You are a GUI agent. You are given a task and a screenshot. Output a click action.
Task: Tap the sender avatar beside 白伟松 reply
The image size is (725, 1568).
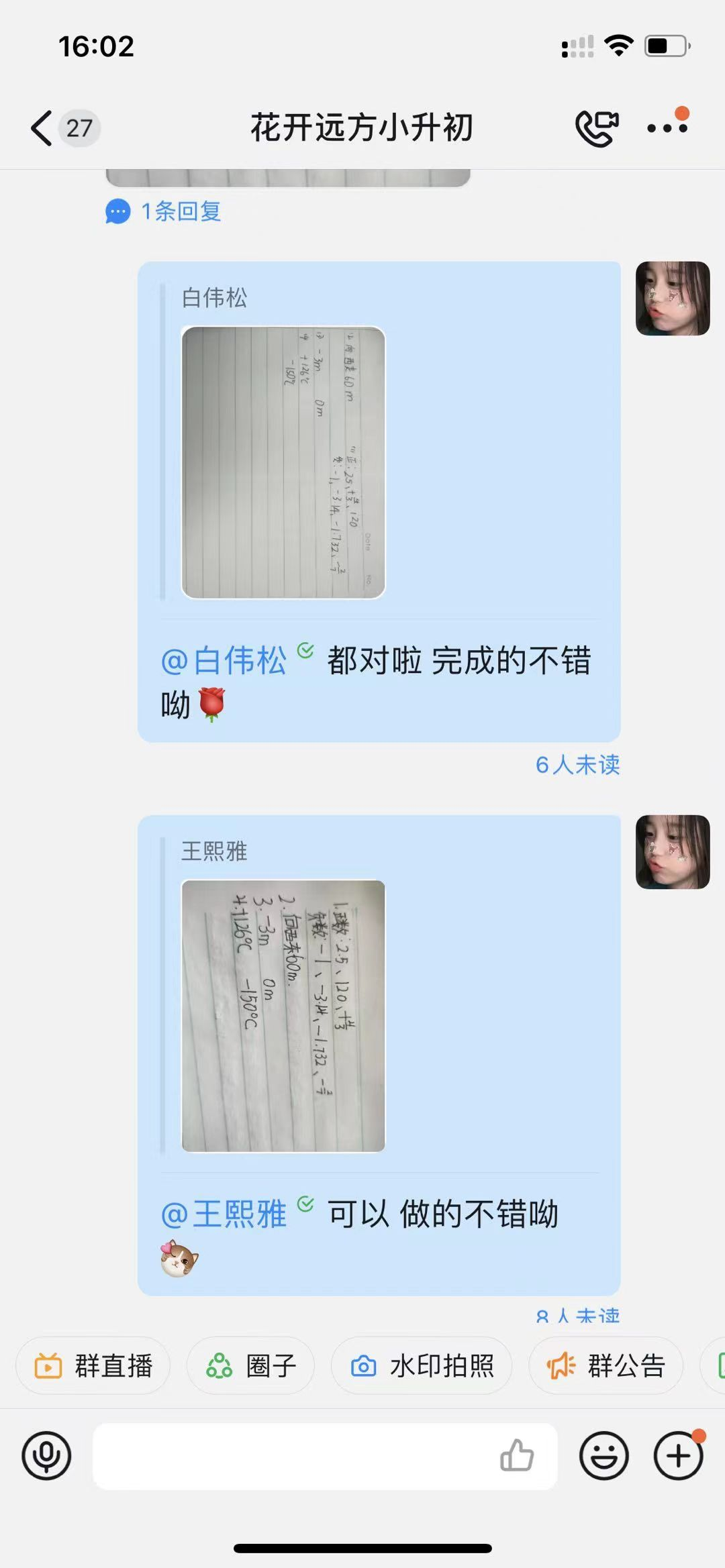point(673,299)
